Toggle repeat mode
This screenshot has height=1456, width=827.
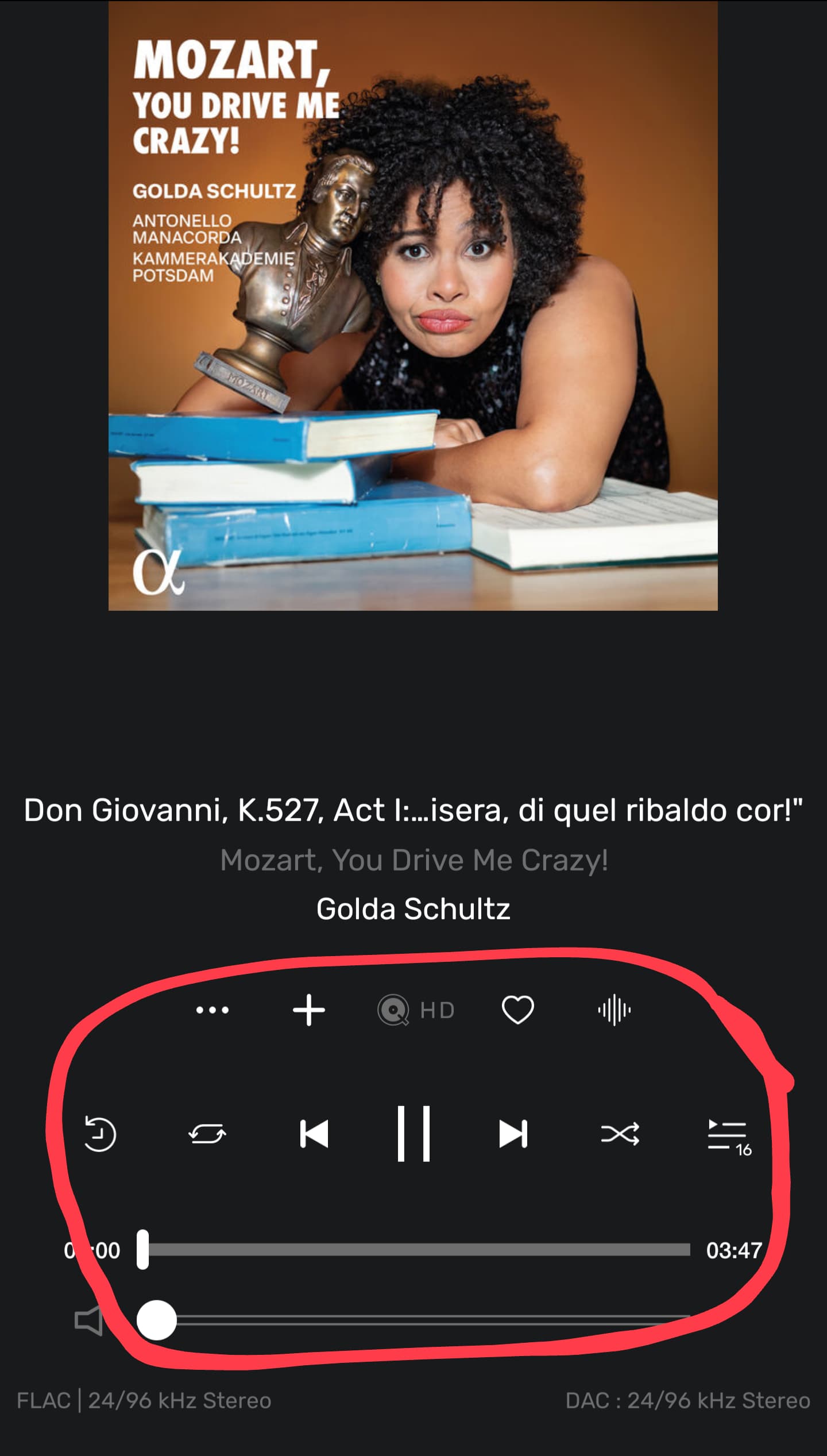click(x=207, y=1134)
